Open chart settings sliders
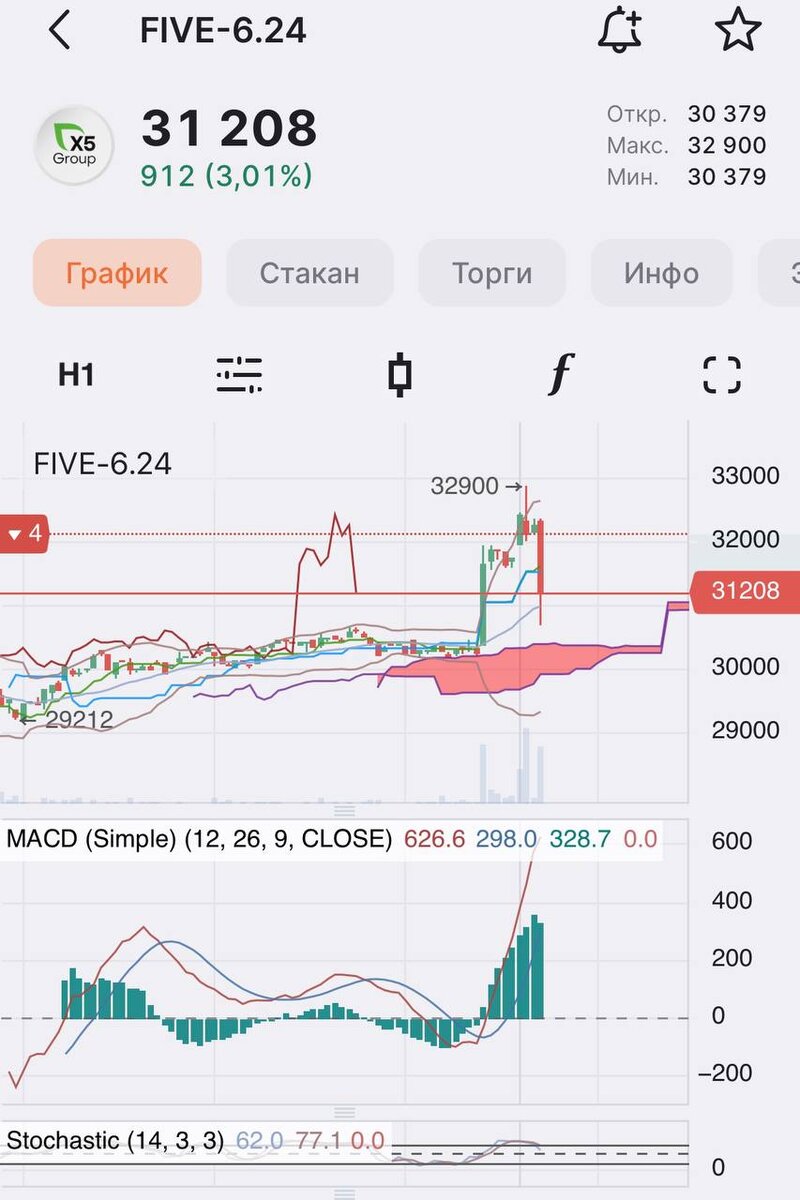 [x=239, y=375]
